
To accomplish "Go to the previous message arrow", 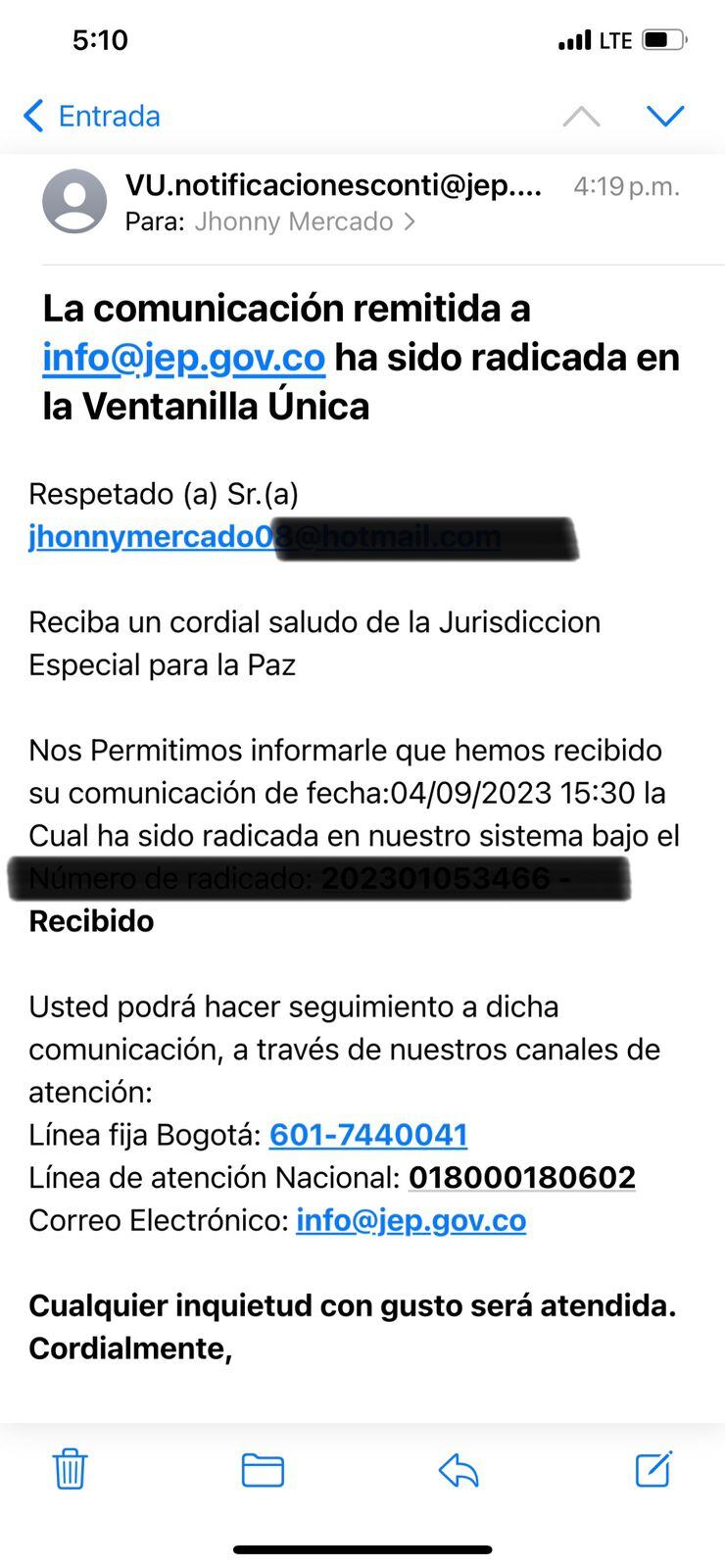I will (x=581, y=117).
